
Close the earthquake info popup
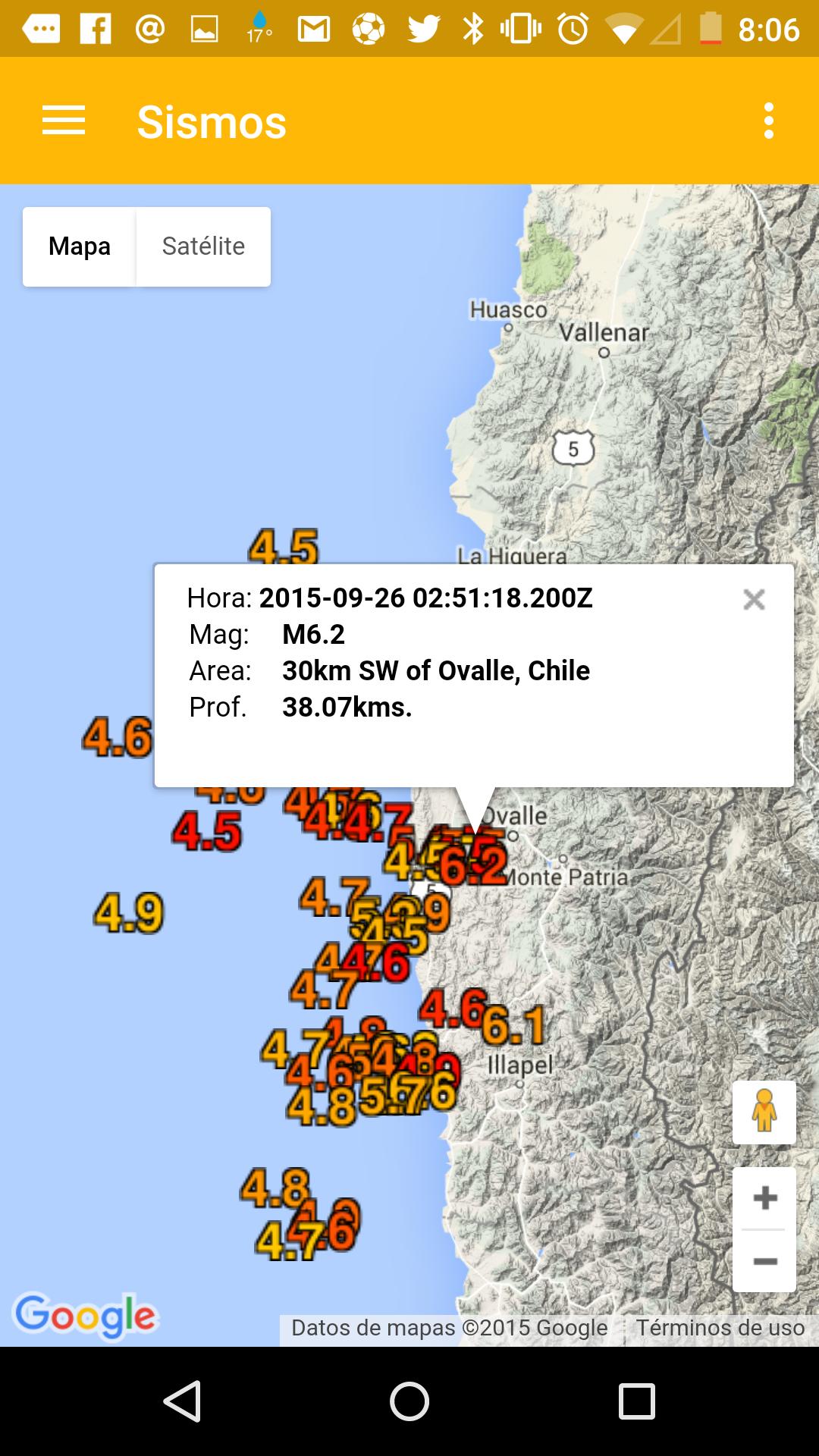click(x=754, y=600)
